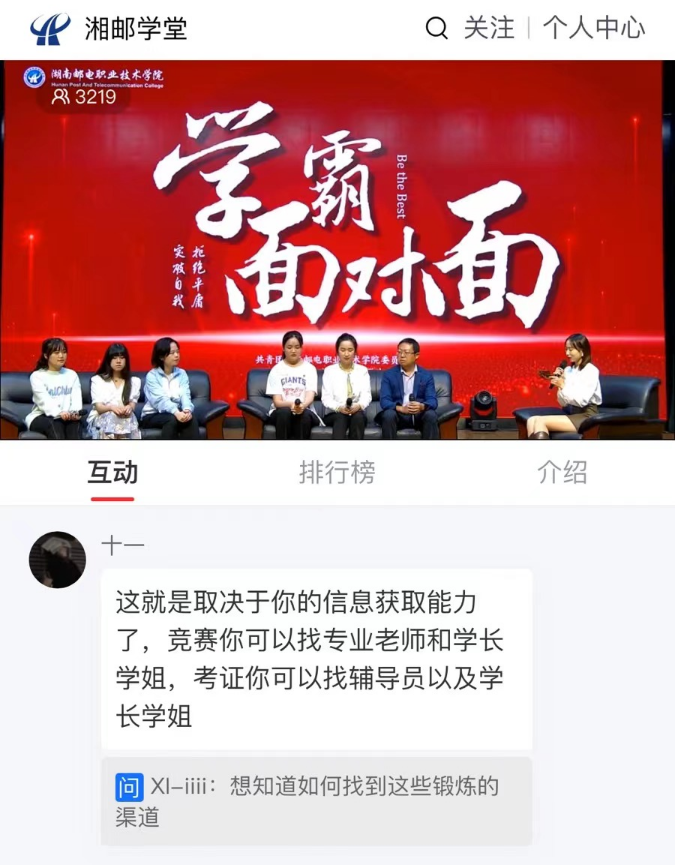The width and height of the screenshot is (675, 865).
Task: Follow the 湘邮学堂 account via 关注
Action: click(x=488, y=28)
